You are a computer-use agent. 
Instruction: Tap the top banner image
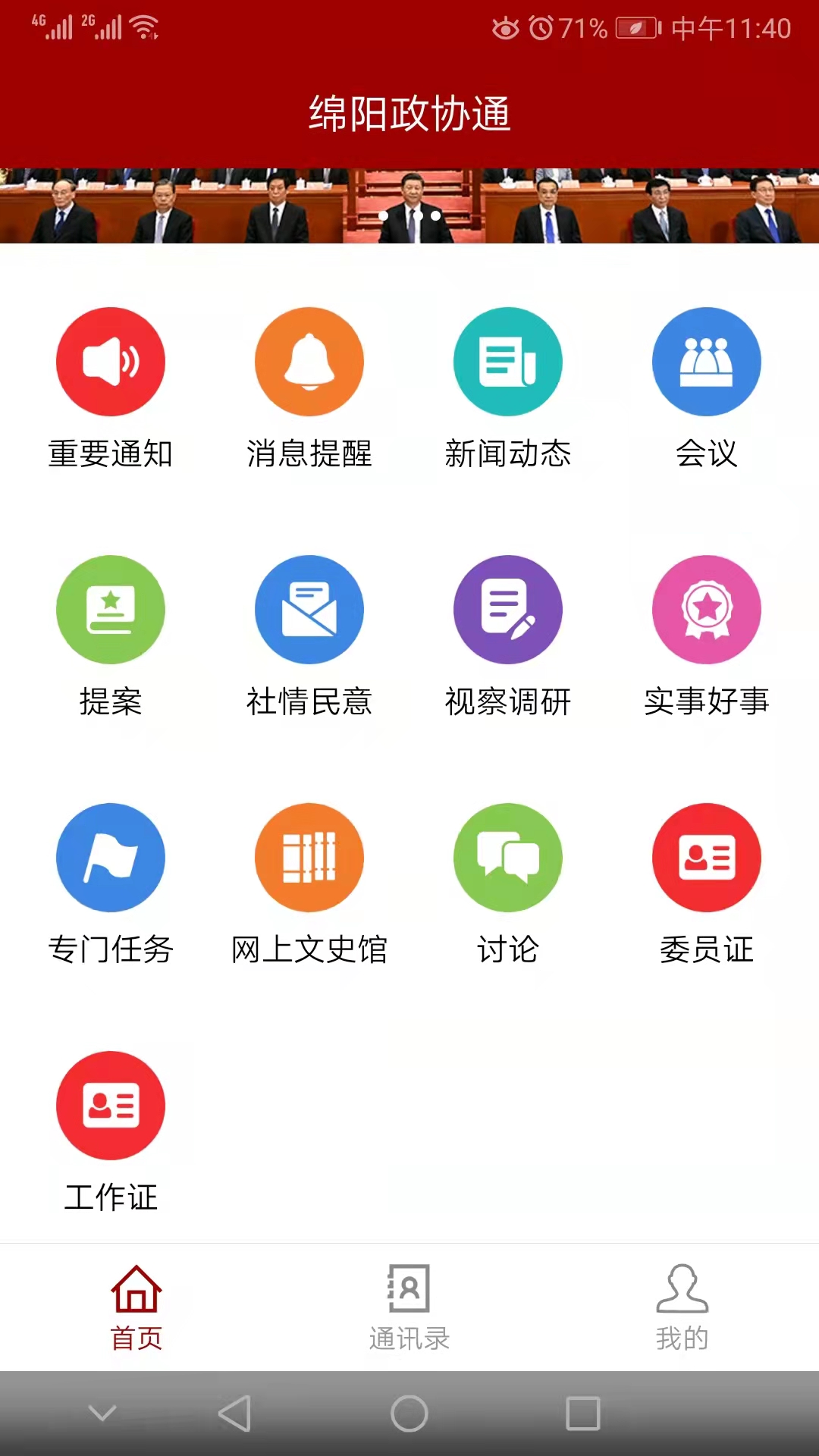tap(409, 206)
